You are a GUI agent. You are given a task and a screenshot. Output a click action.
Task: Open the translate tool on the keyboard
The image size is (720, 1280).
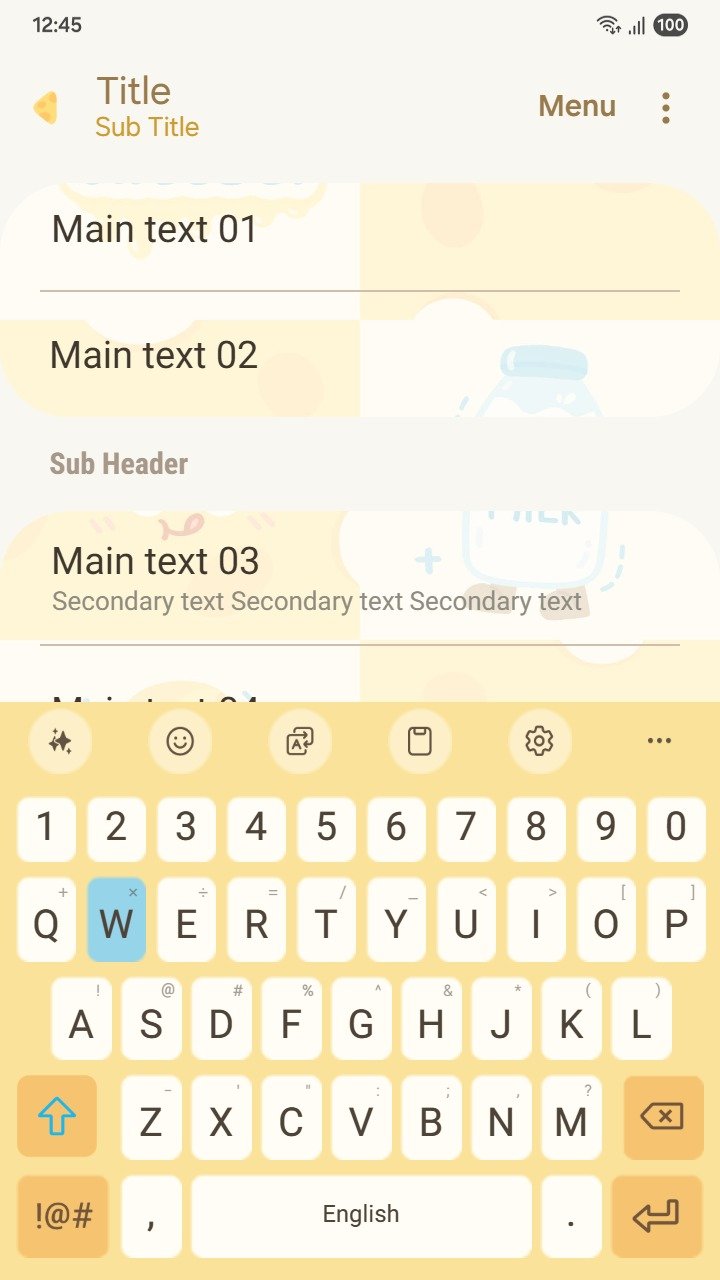pos(300,740)
